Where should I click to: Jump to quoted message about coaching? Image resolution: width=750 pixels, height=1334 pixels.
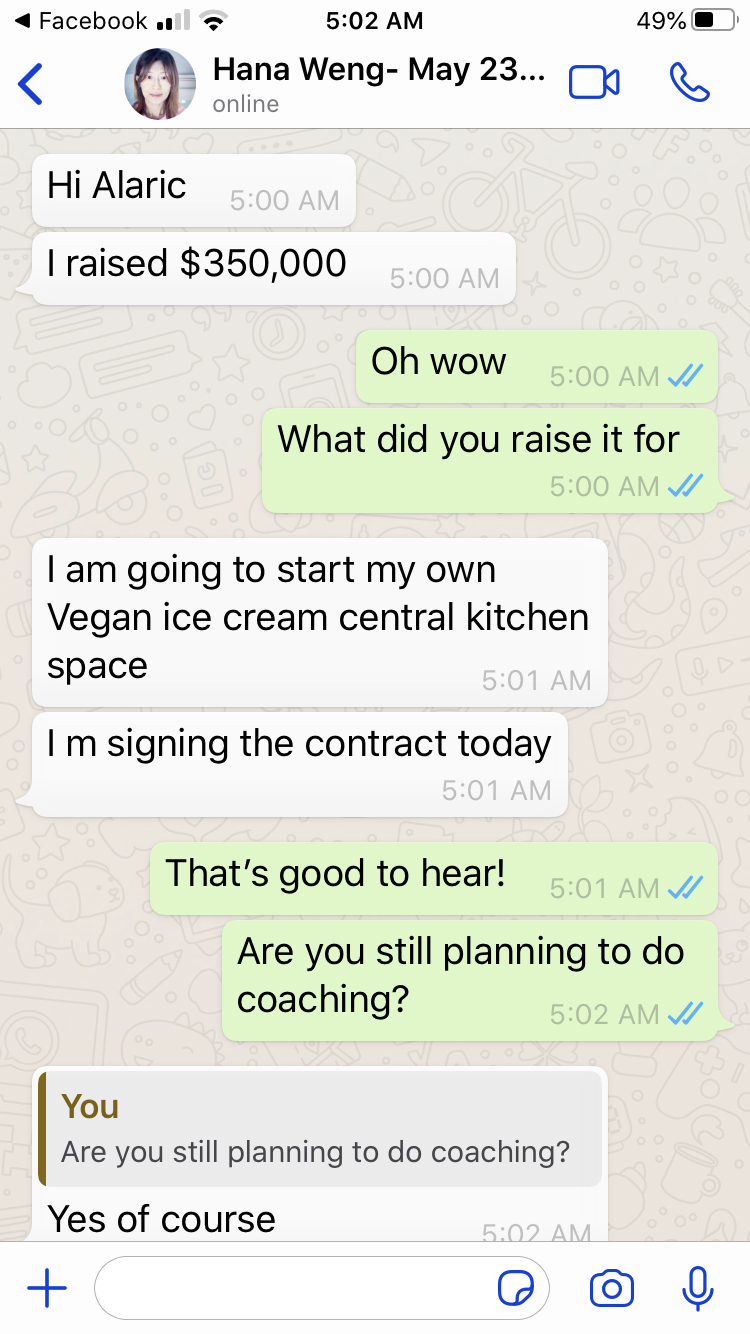pyautogui.click(x=320, y=1130)
